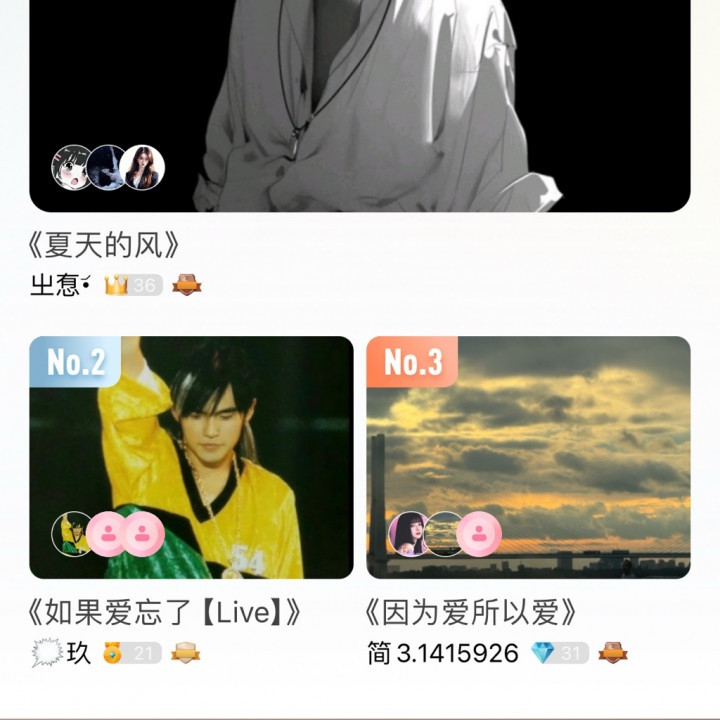
Task: Open the No.2 如果爱忘了 Live card
Action: point(191,457)
